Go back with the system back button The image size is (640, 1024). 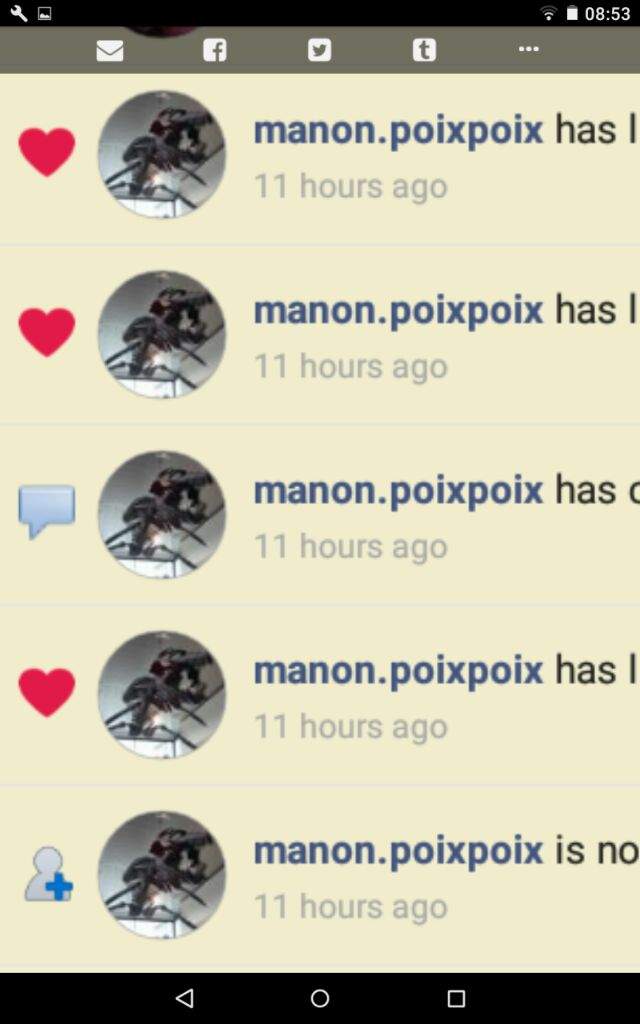click(x=184, y=998)
